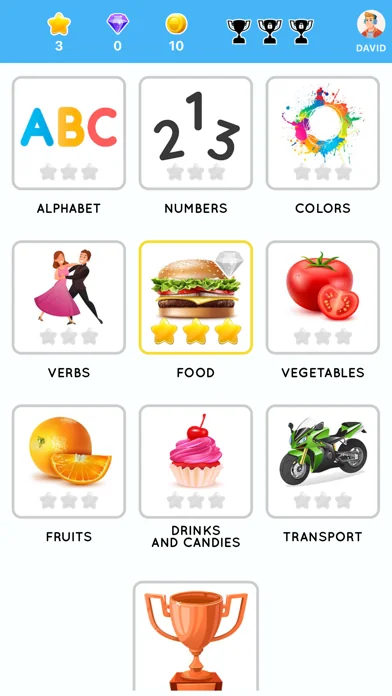Open the Numbers category

pos(196,133)
